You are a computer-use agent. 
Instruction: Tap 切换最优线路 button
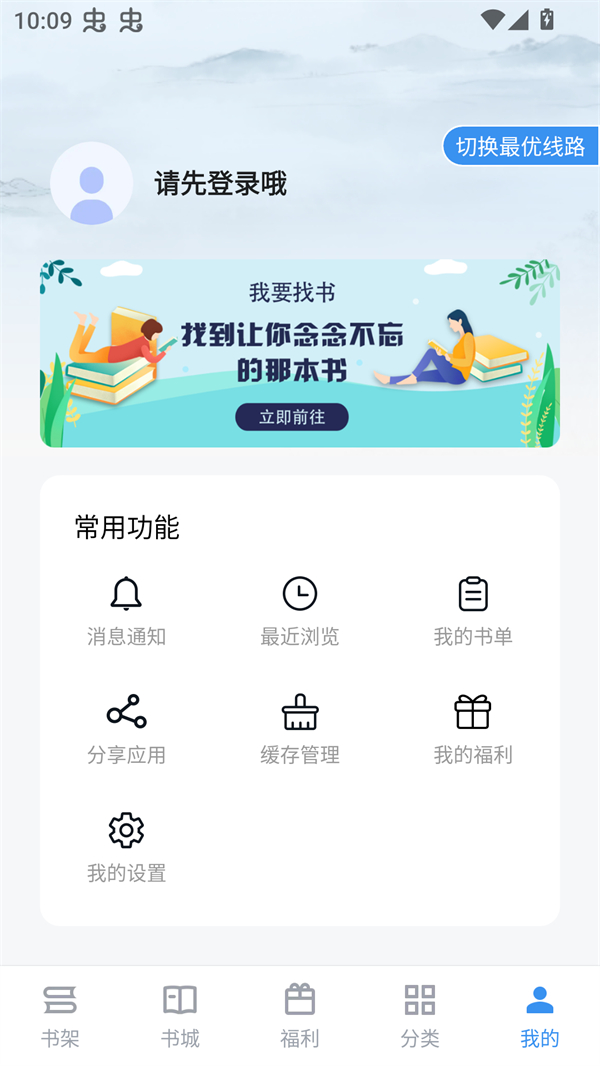pos(520,147)
